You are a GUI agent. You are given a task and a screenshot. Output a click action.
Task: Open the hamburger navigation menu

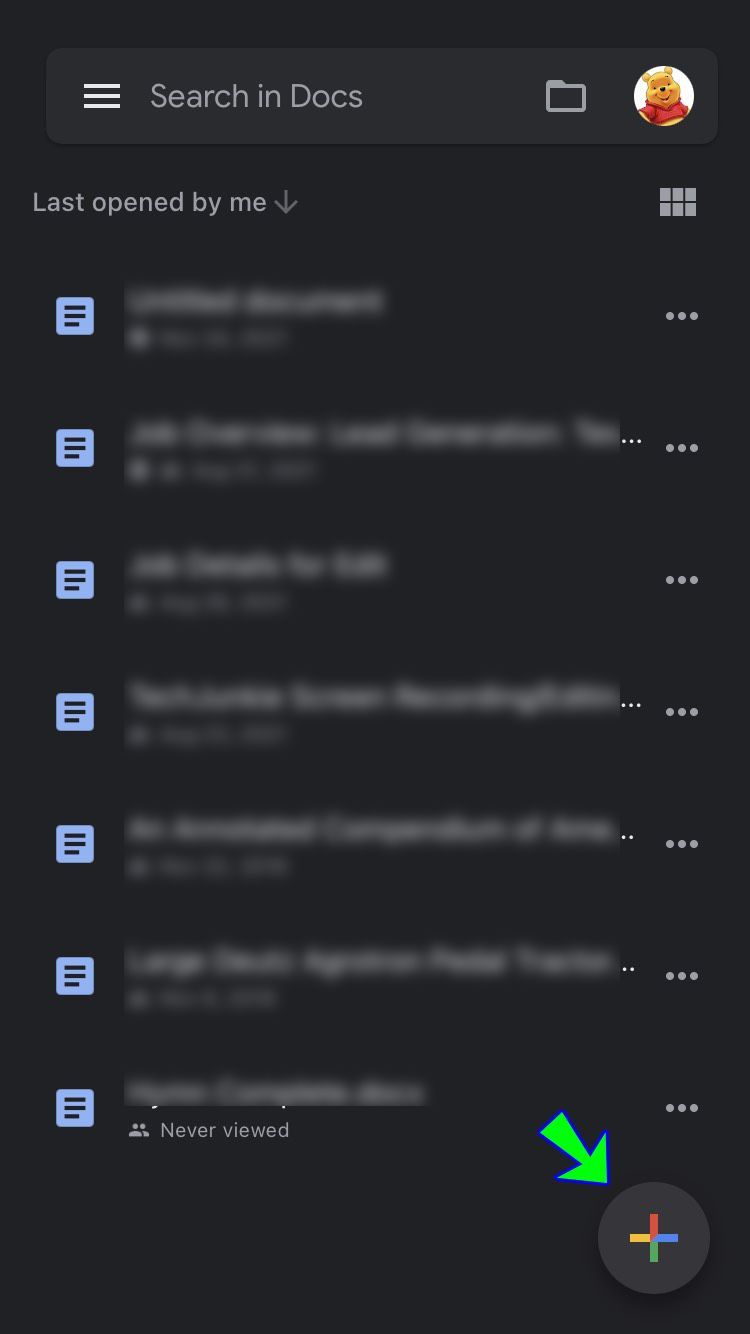point(102,96)
